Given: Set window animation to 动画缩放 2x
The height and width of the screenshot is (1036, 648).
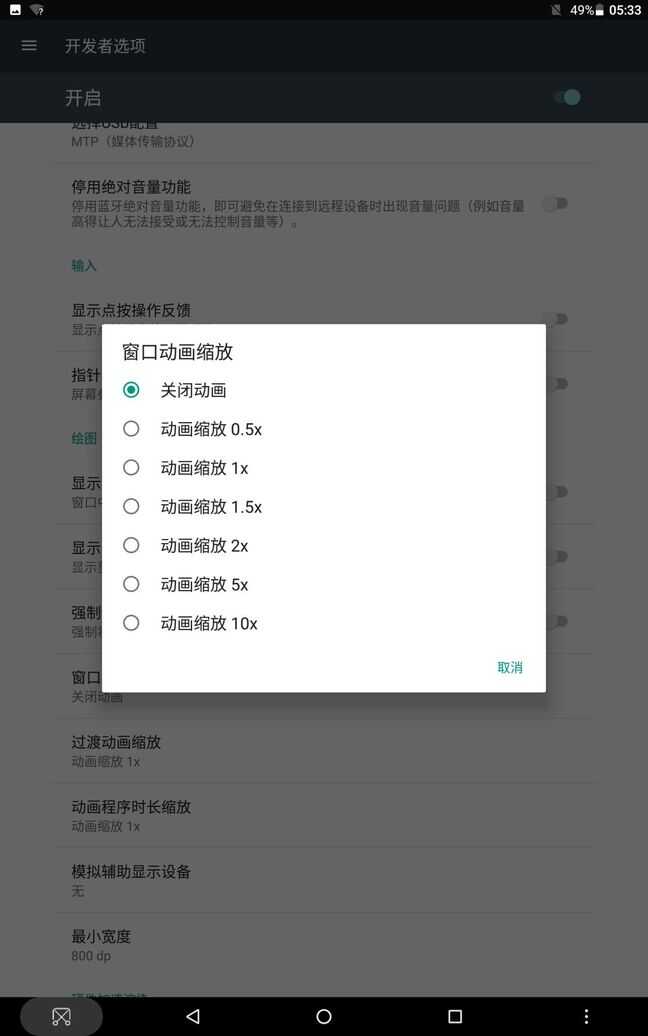Looking at the screenshot, I should (x=204, y=546).
